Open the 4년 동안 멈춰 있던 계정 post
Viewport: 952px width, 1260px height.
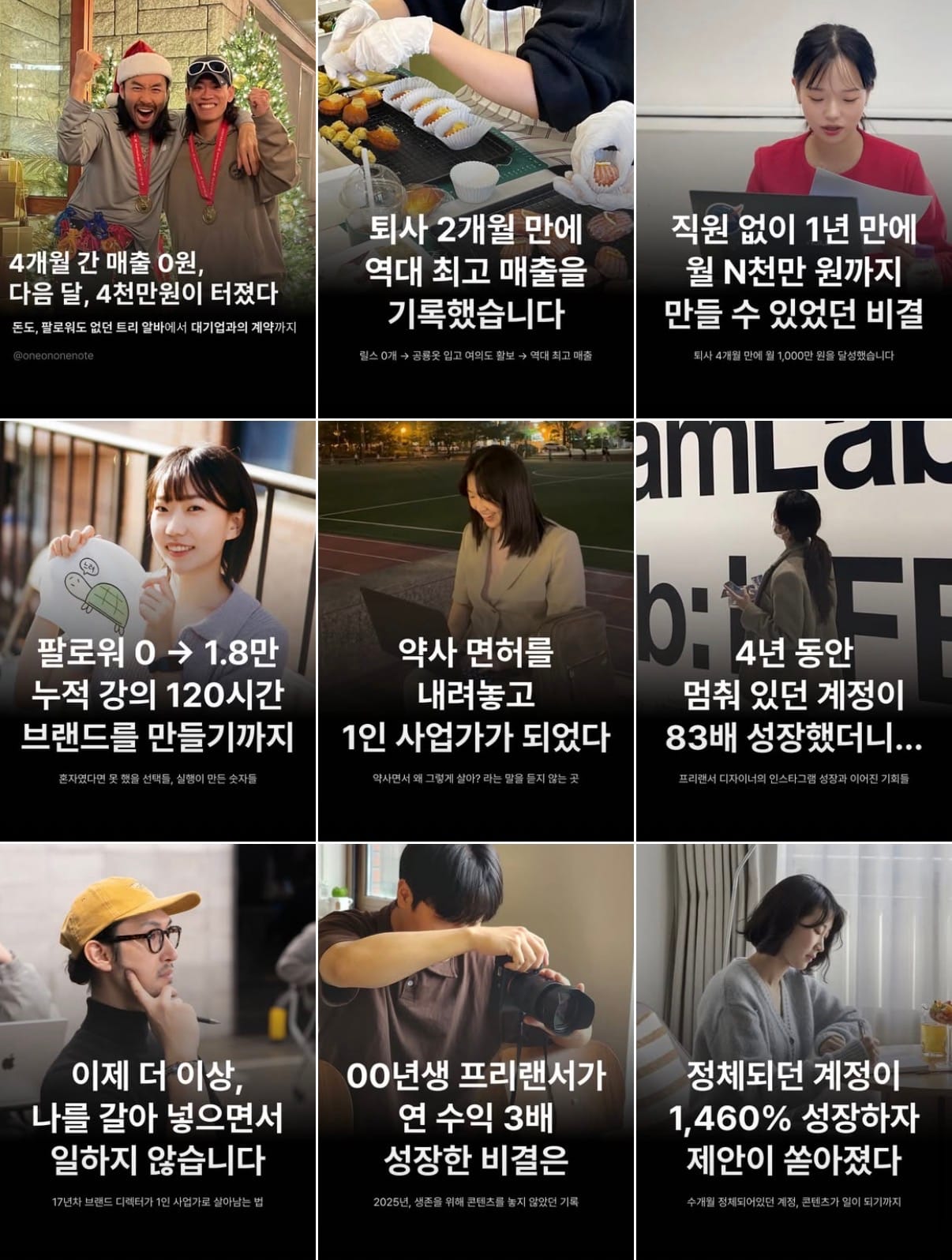click(794, 631)
